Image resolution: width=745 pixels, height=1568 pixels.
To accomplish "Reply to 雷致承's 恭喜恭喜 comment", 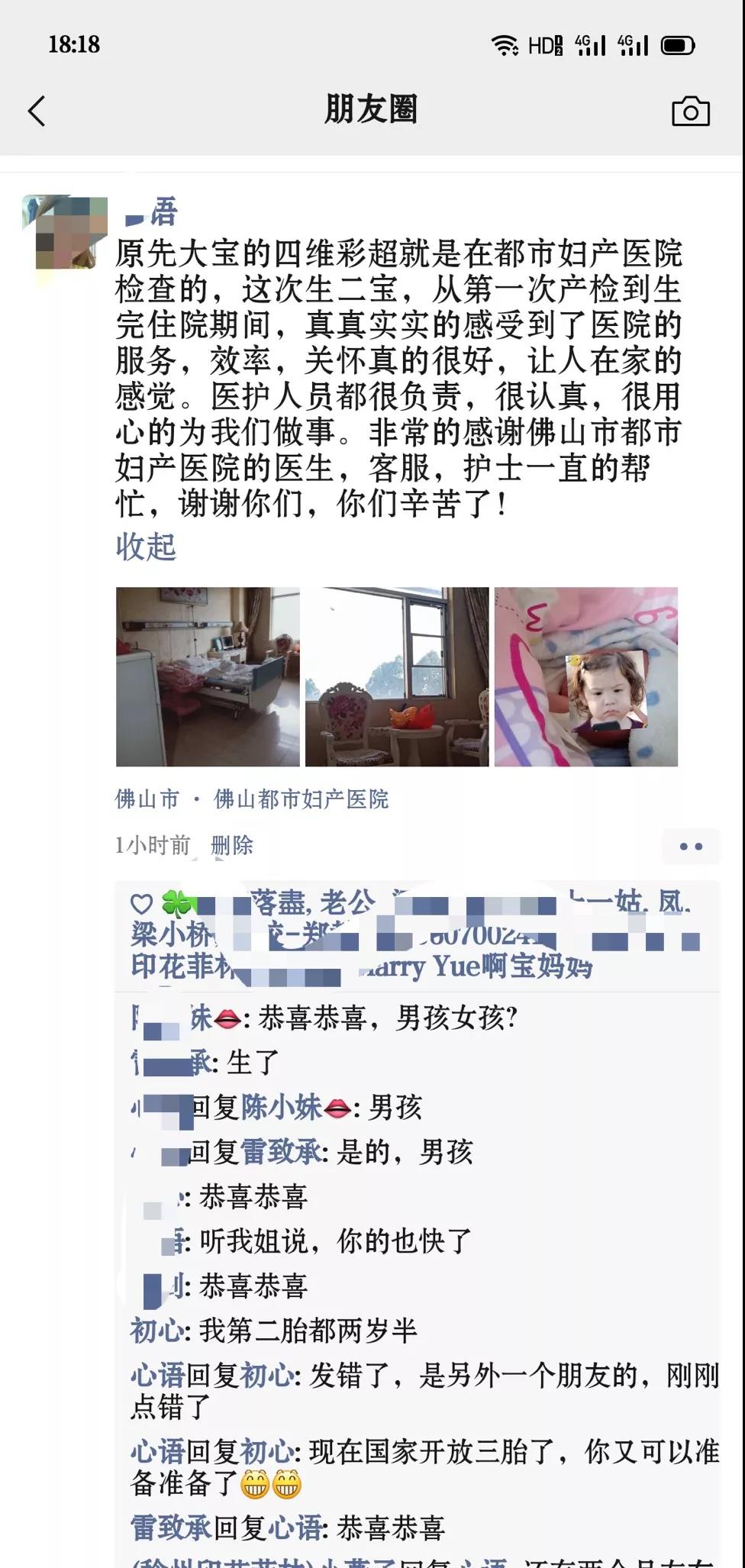I will pos(389,1528).
